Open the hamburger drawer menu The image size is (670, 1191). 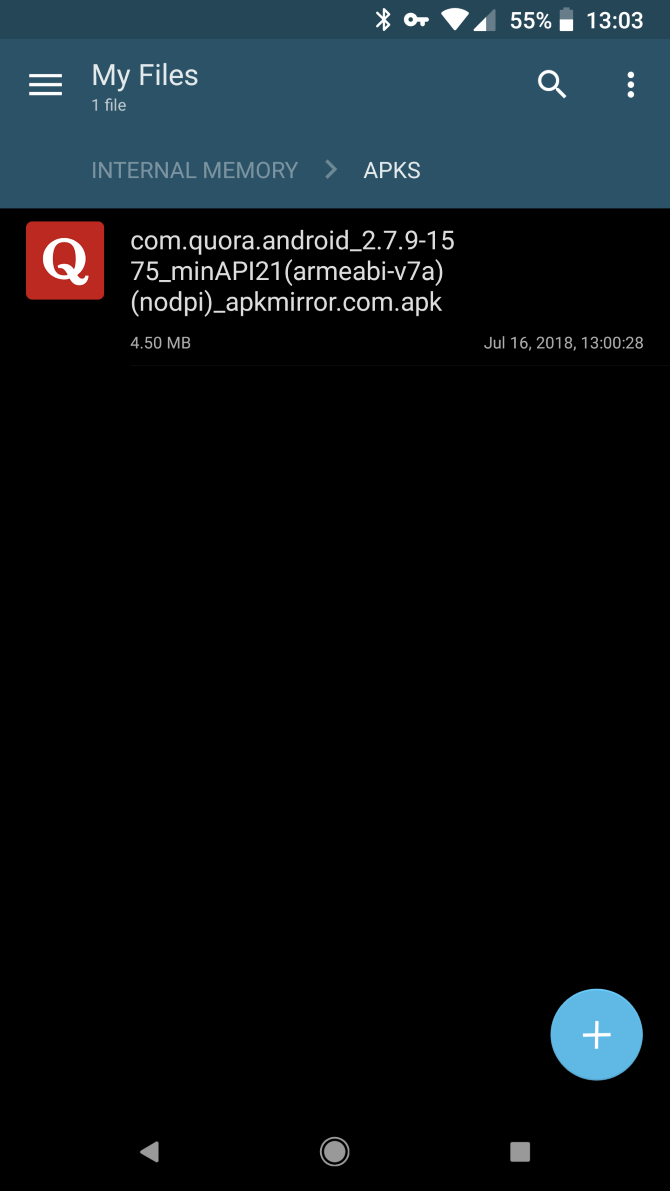pos(46,85)
